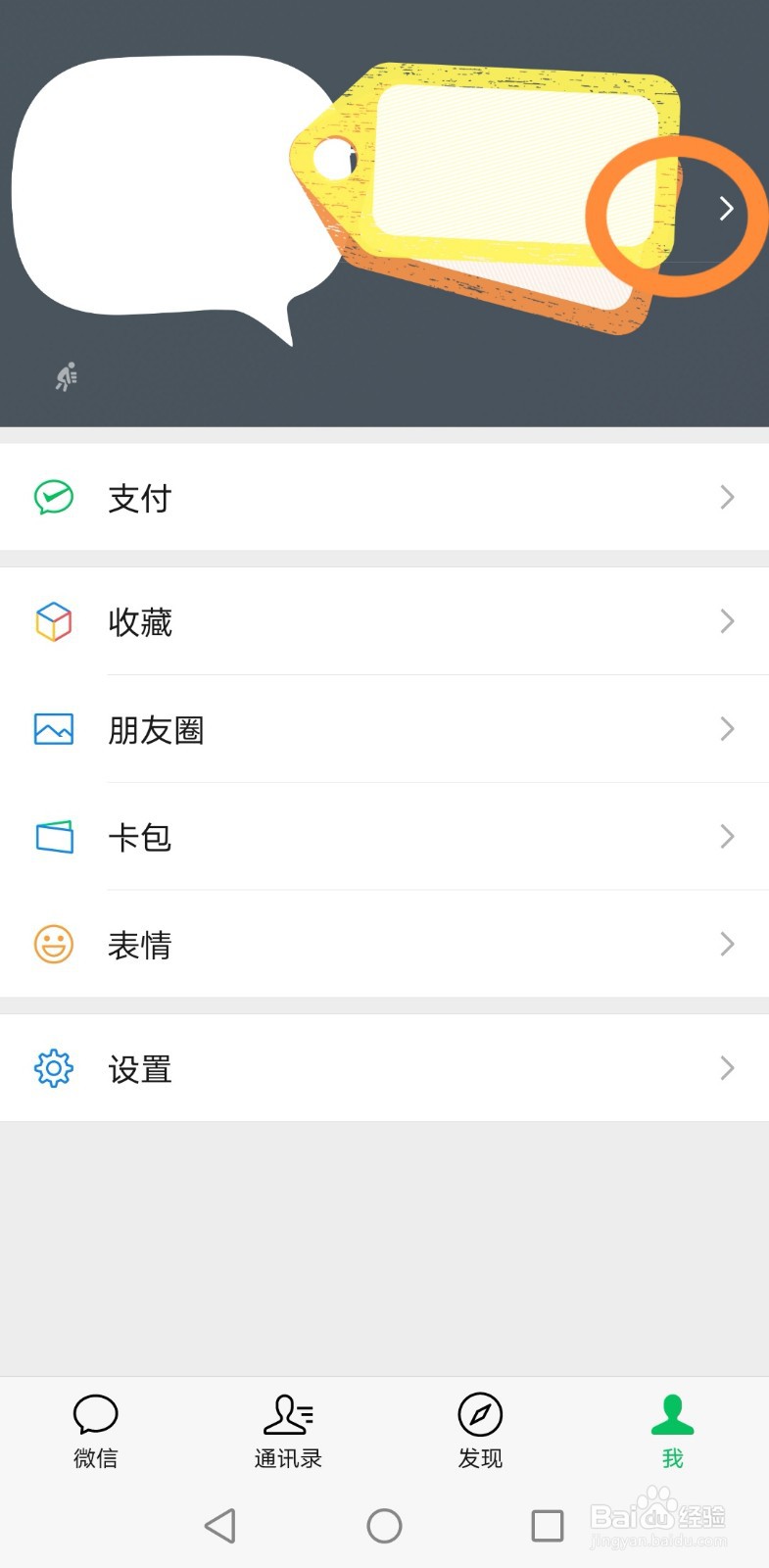Screen dimensions: 769x1568
Task: Click the 设置 settings gear icon
Action: point(54,1068)
